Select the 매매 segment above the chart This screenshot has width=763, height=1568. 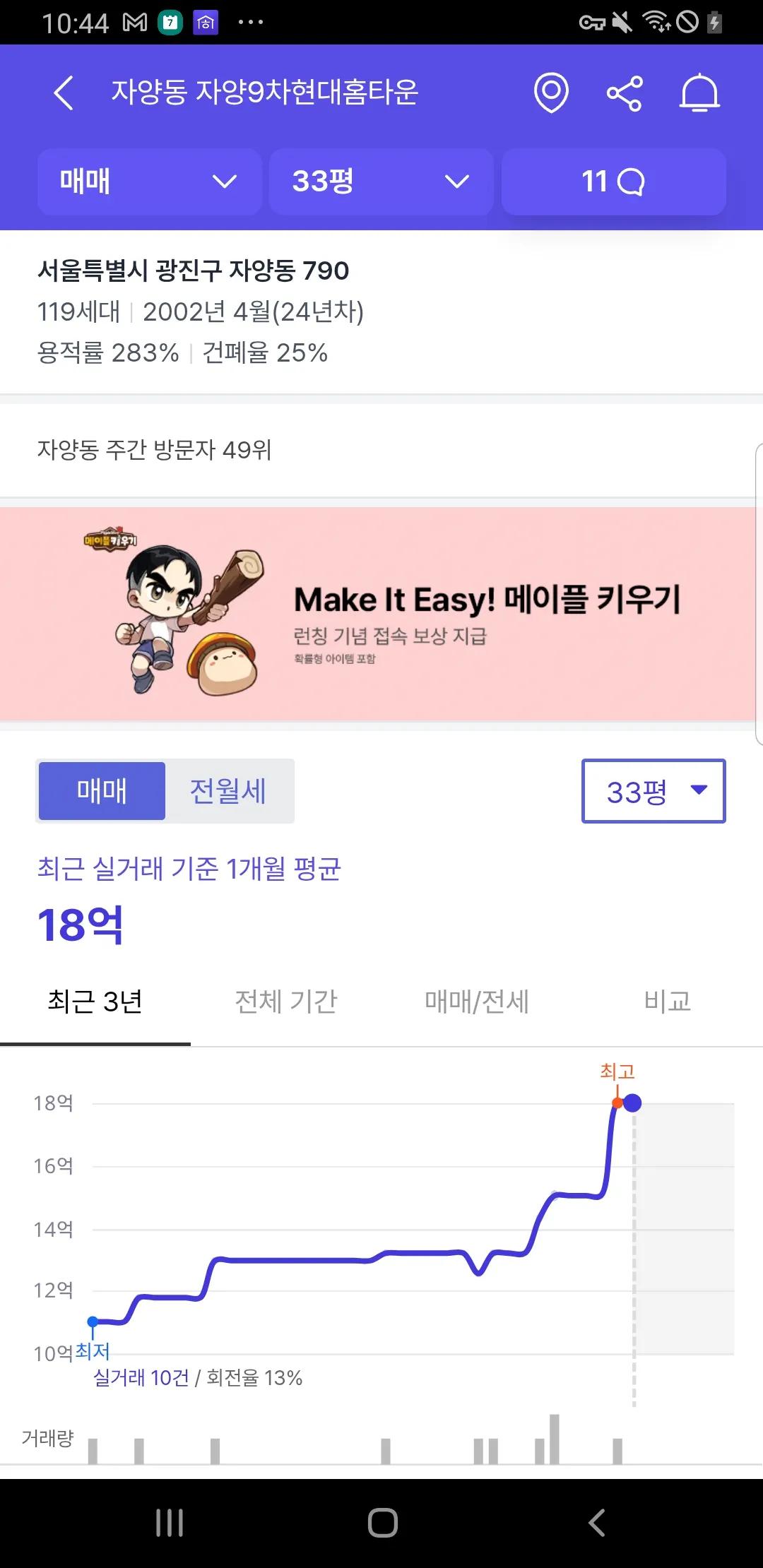pyautogui.click(x=102, y=791)
